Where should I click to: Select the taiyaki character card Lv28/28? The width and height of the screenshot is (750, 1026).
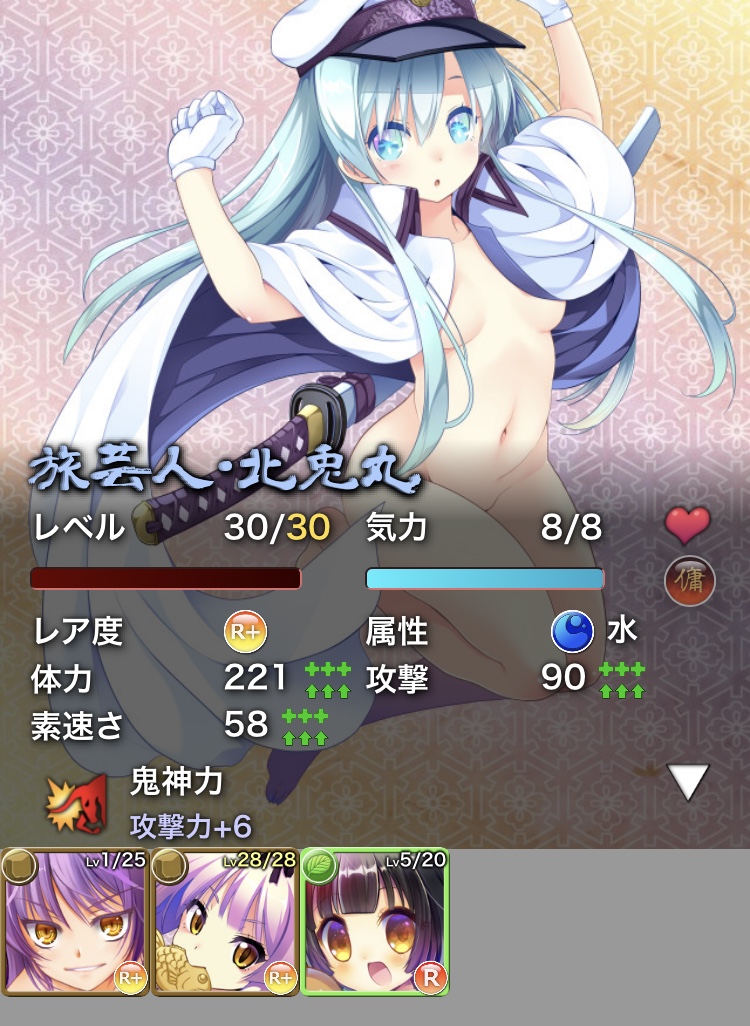(x=225, y=923)
